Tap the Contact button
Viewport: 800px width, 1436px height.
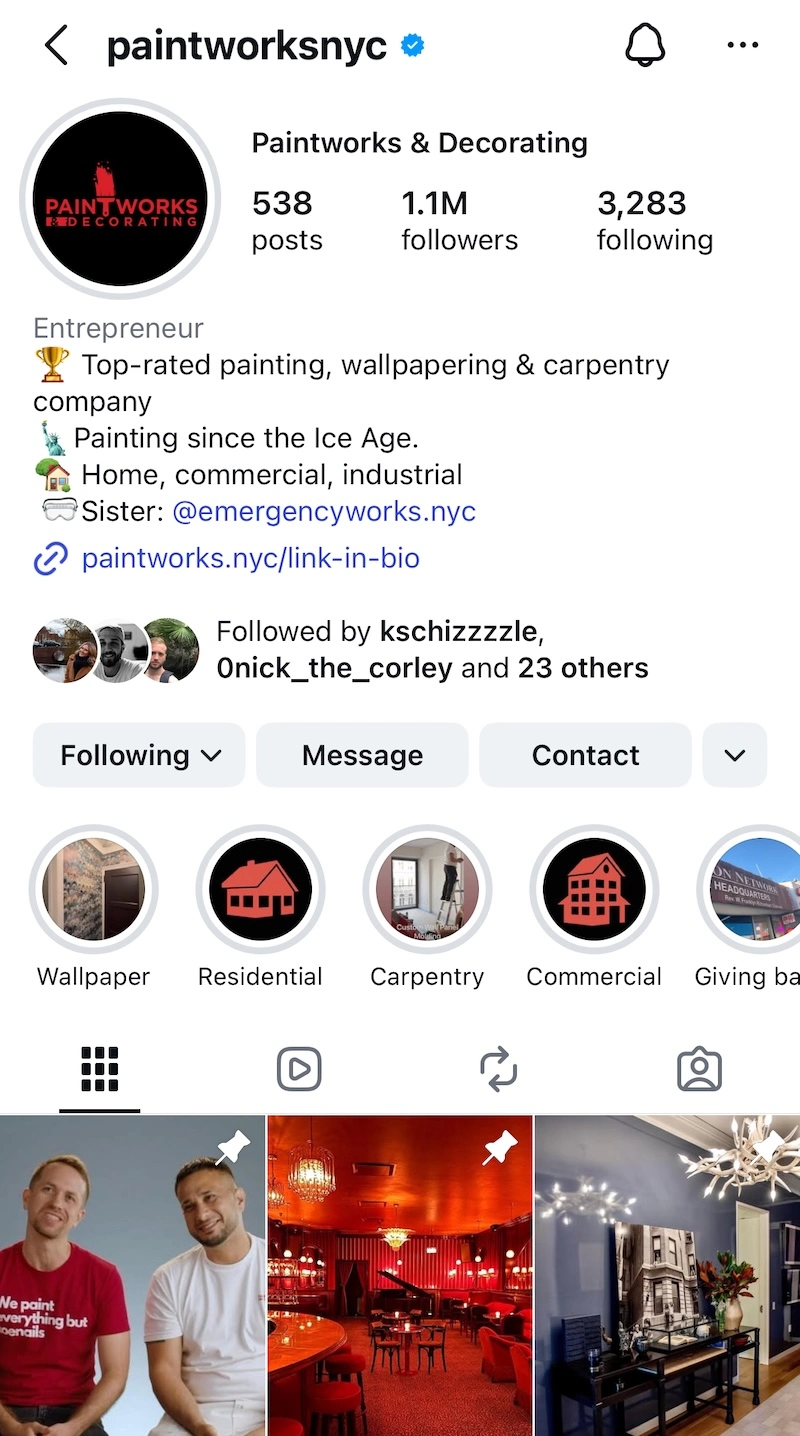(x=585, y=755)
